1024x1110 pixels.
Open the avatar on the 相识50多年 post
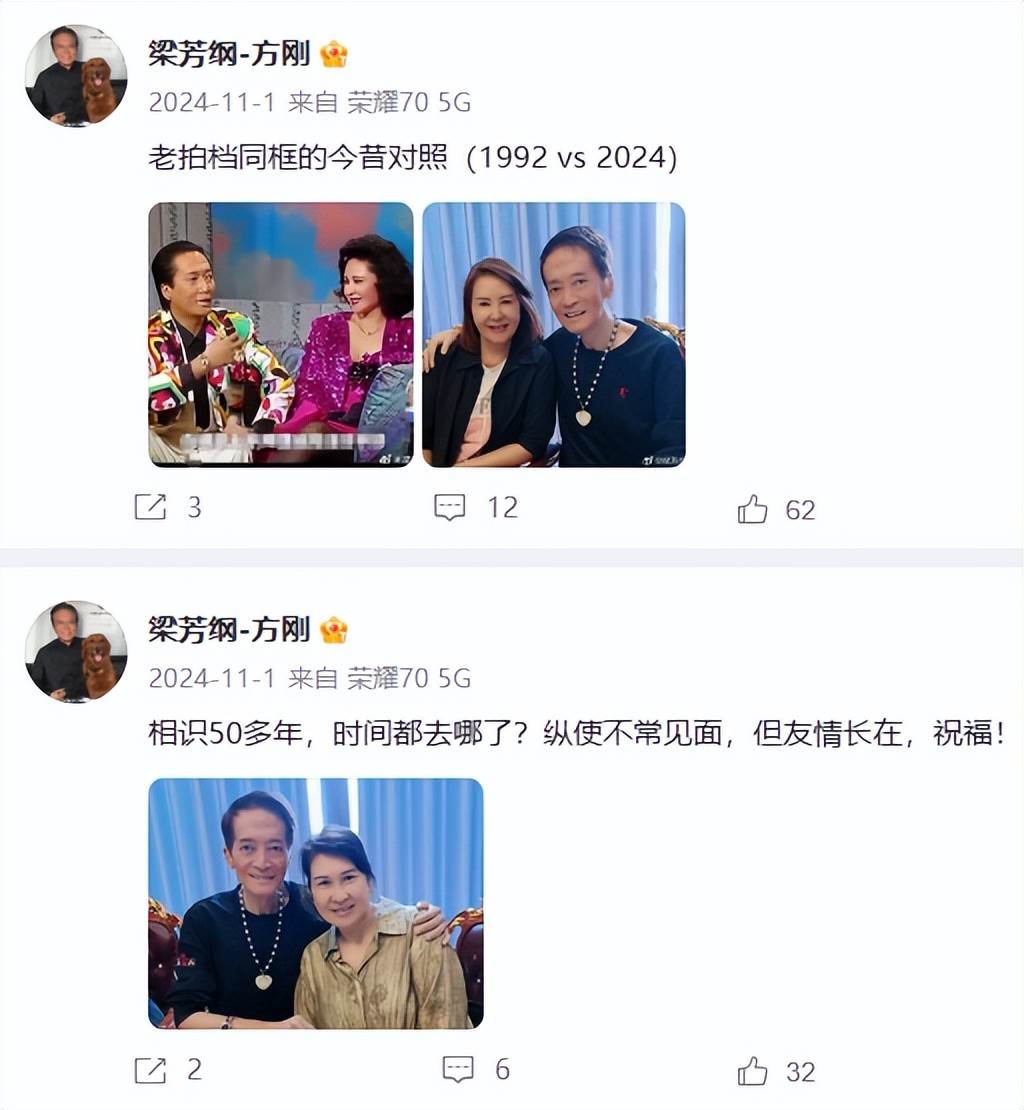tap(76, 652)
